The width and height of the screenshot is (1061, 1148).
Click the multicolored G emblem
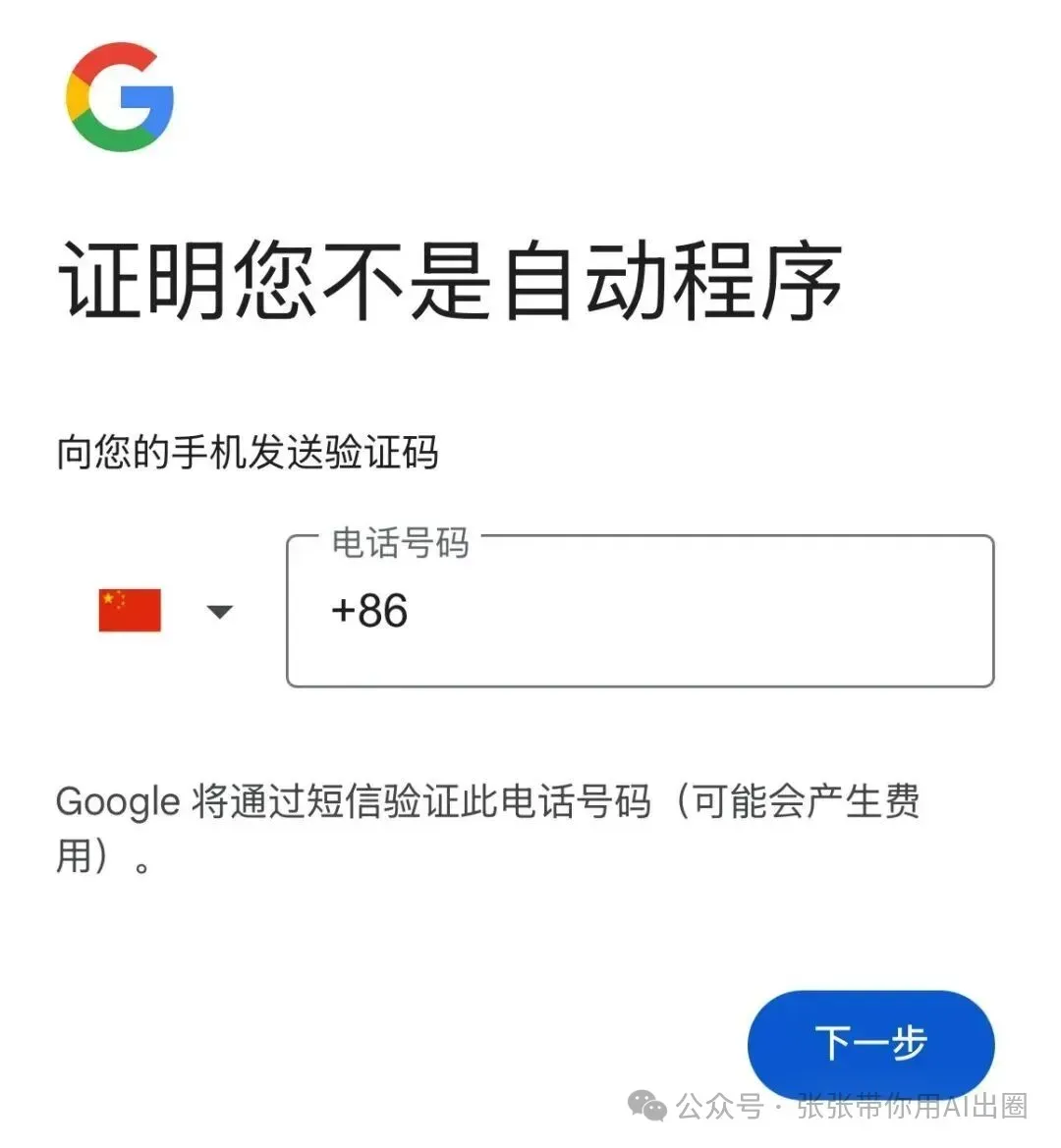(118, 98)
